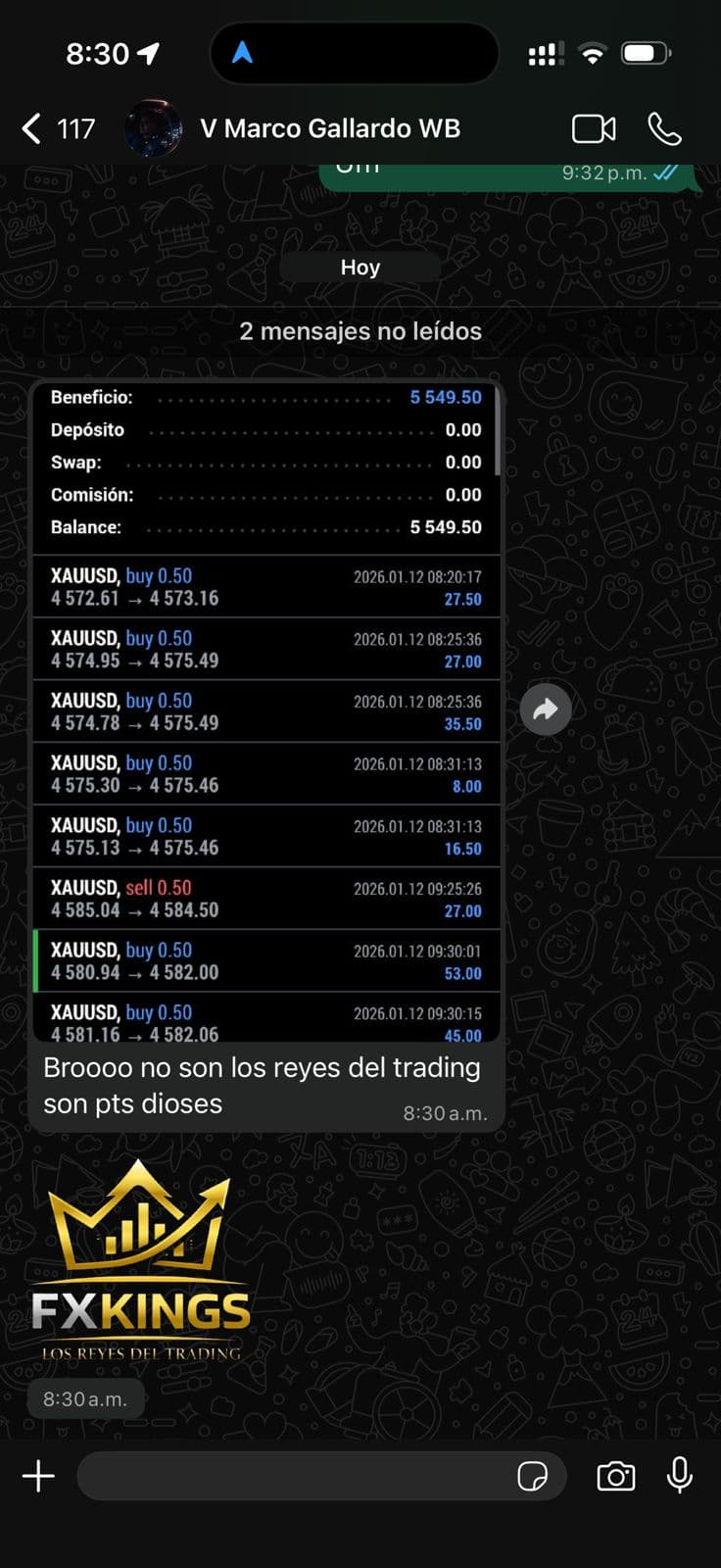Select the 'Hoy' date separator
The height and width of the screenshot is (1568, 721).
point(360,266)
